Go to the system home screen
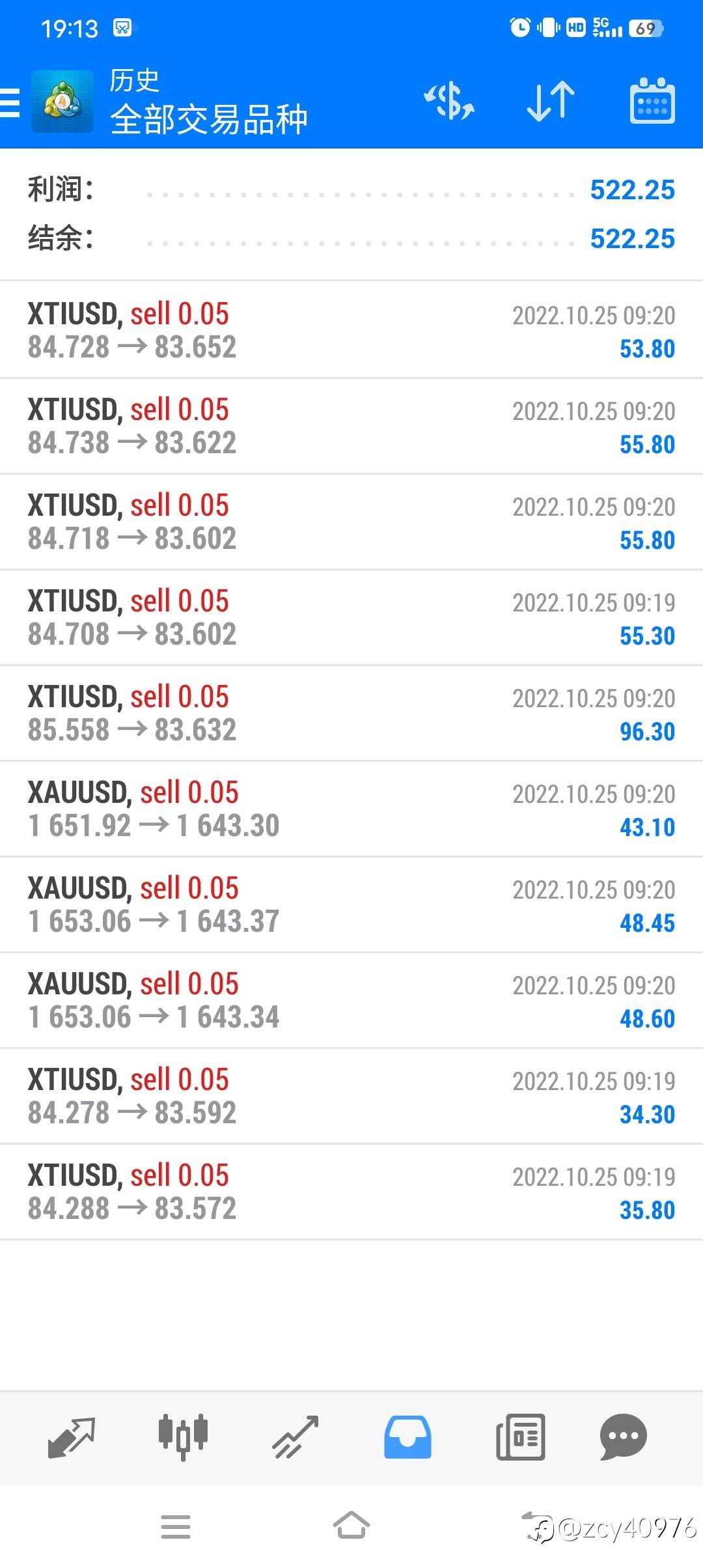Viewport: 703px width, 1568px height. pyautogui.click(x=351, y=1526)
